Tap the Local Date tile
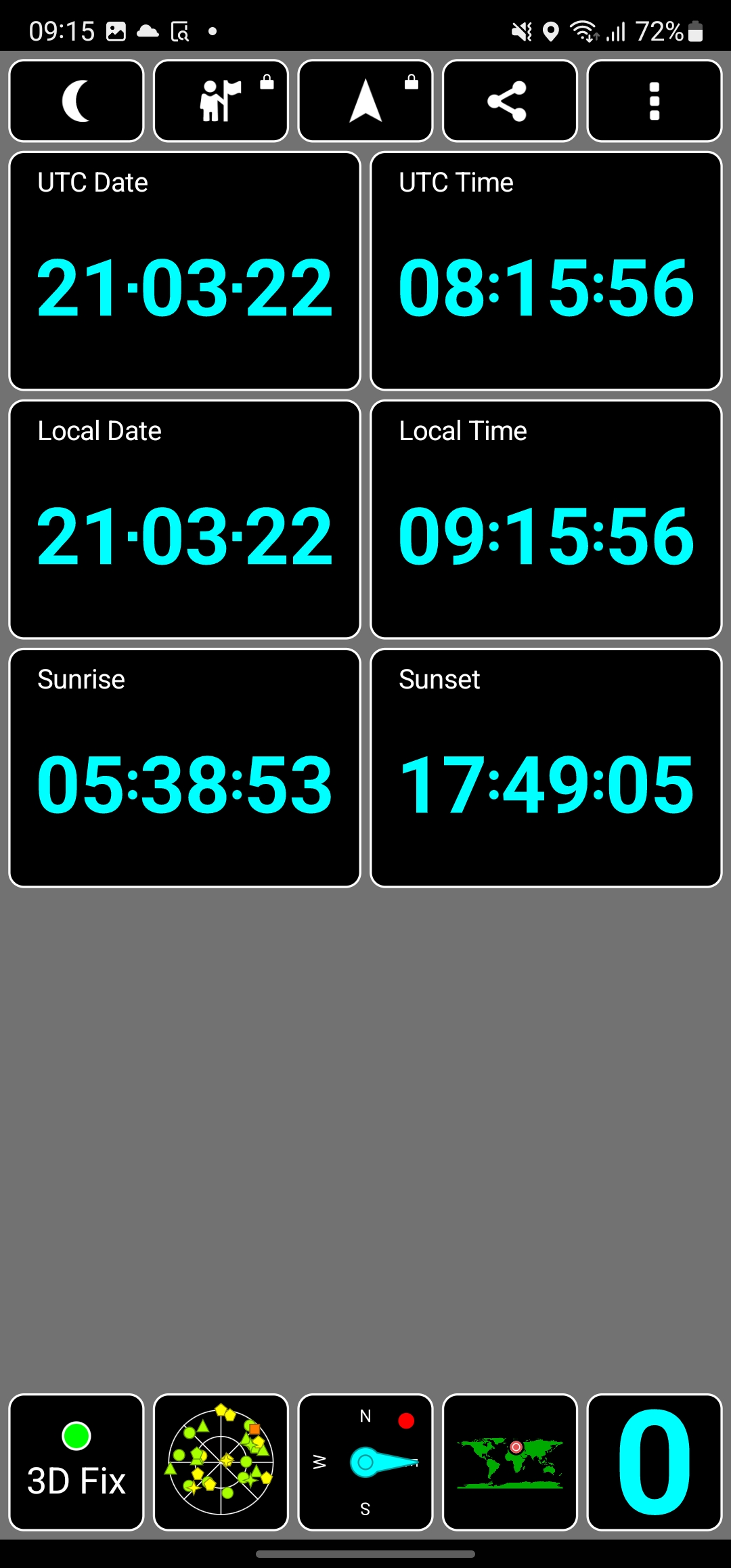The image size is (731, 1568). pyautogui.click(x=185, y=519)
